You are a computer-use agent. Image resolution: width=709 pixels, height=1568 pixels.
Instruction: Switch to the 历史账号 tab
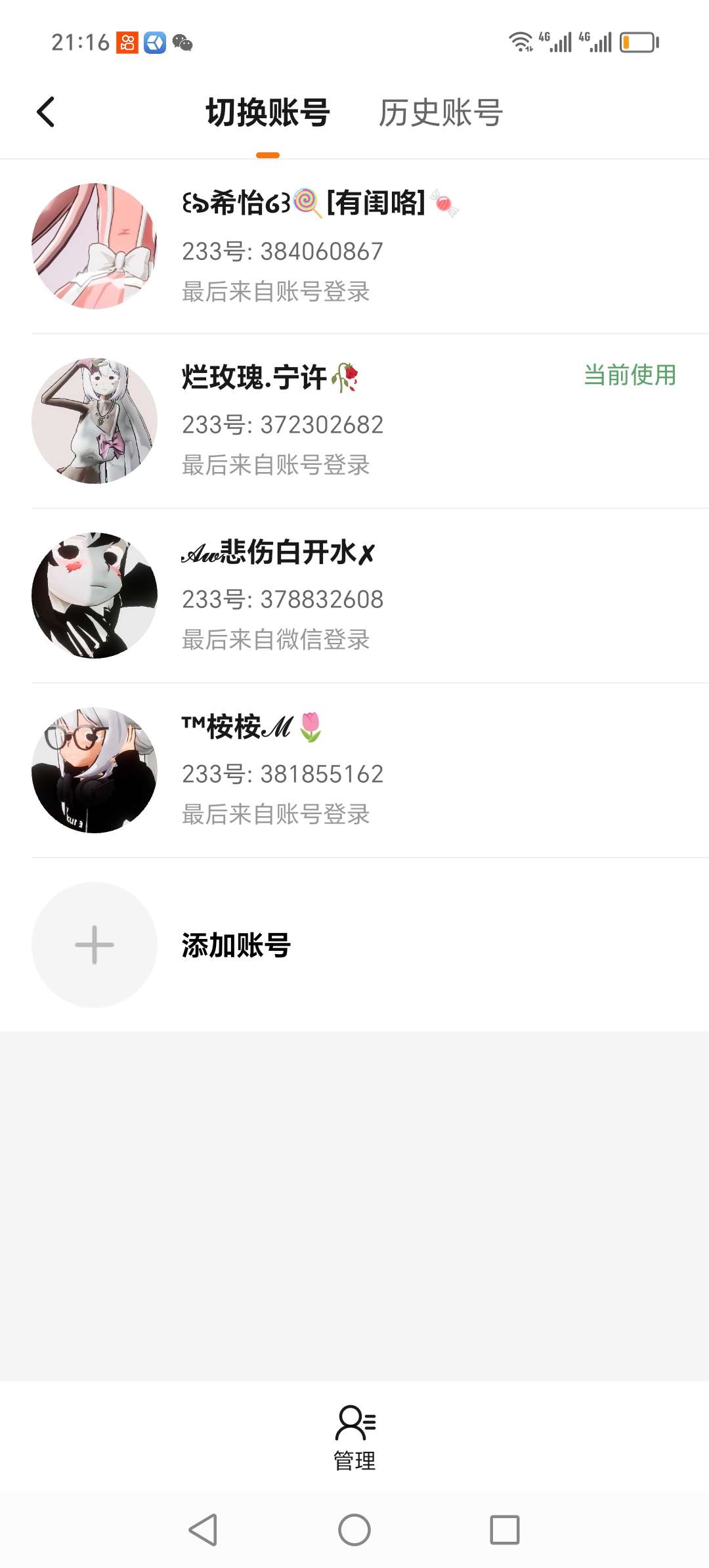(440, 113)
